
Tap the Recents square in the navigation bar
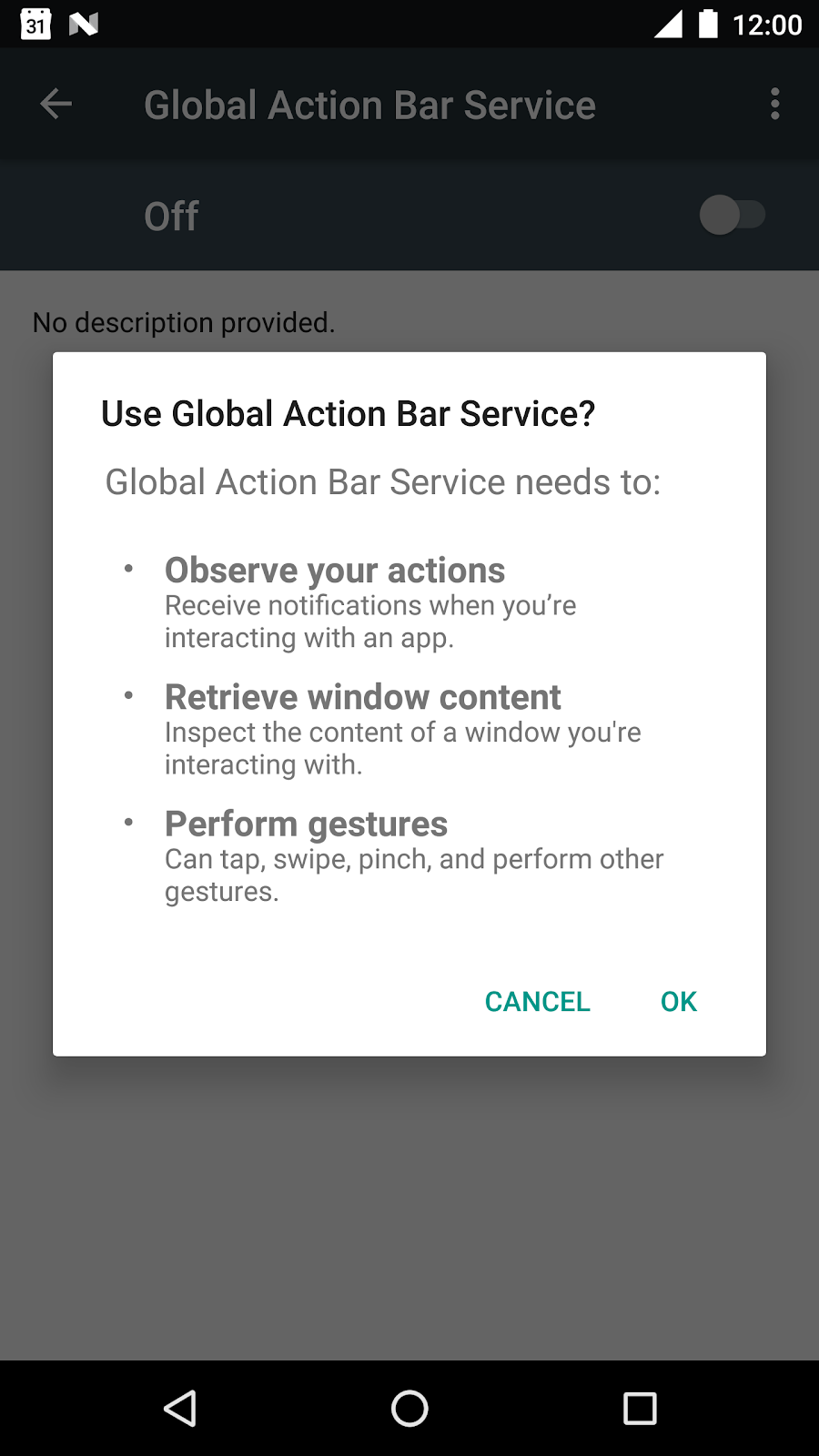click(x=639, y=1408)
